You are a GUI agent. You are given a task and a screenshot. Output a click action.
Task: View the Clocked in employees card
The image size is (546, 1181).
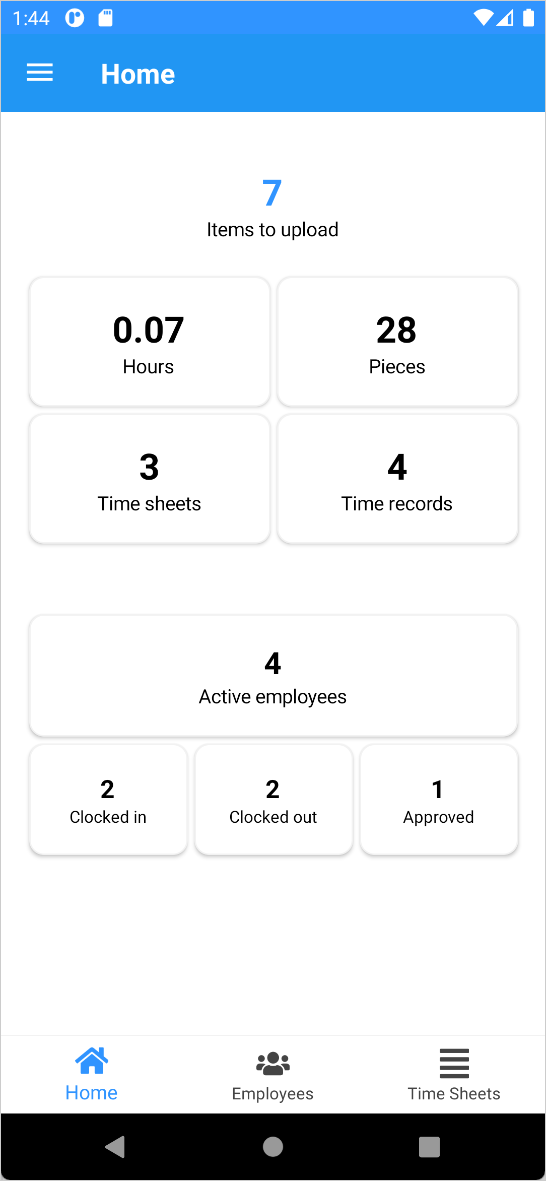point(108,800)
